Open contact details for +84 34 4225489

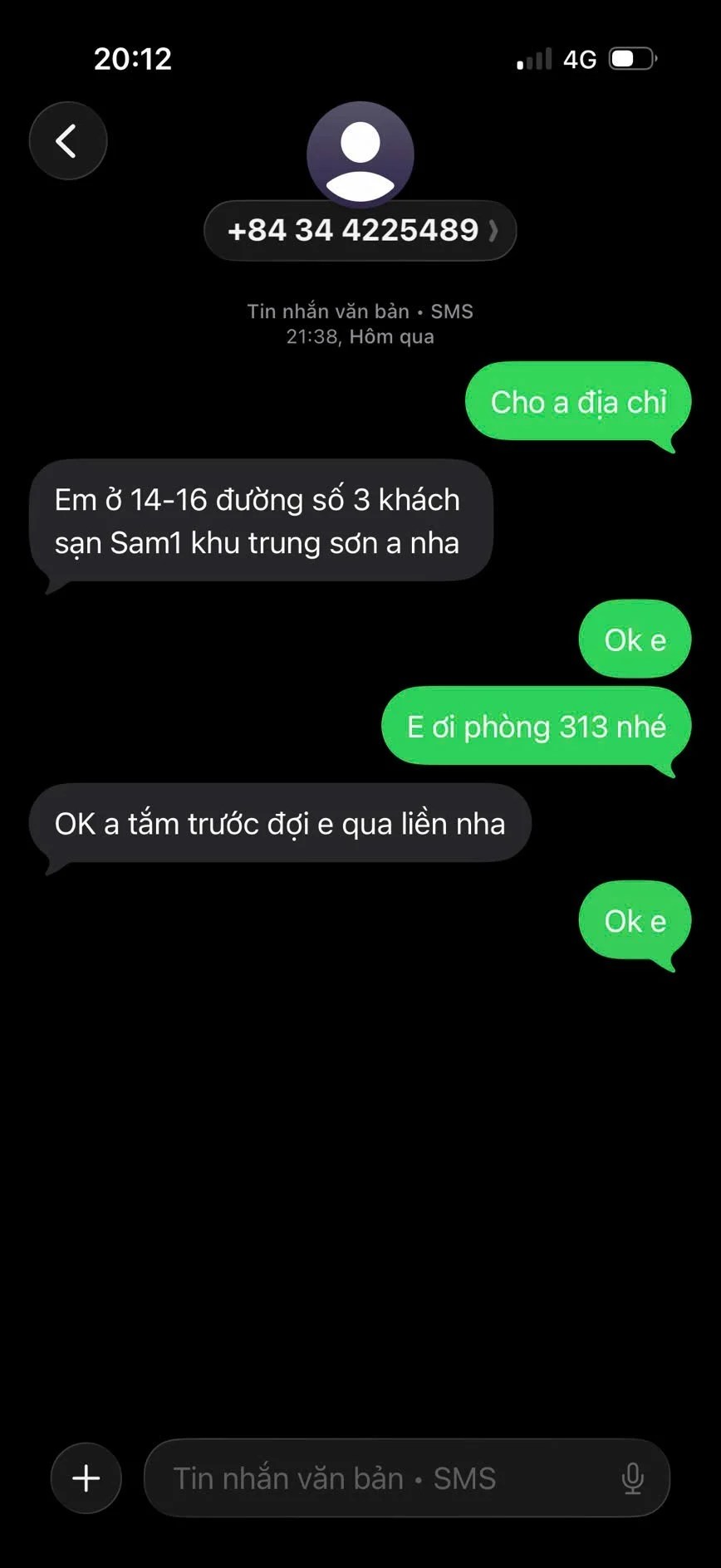[x=360, y=230]
